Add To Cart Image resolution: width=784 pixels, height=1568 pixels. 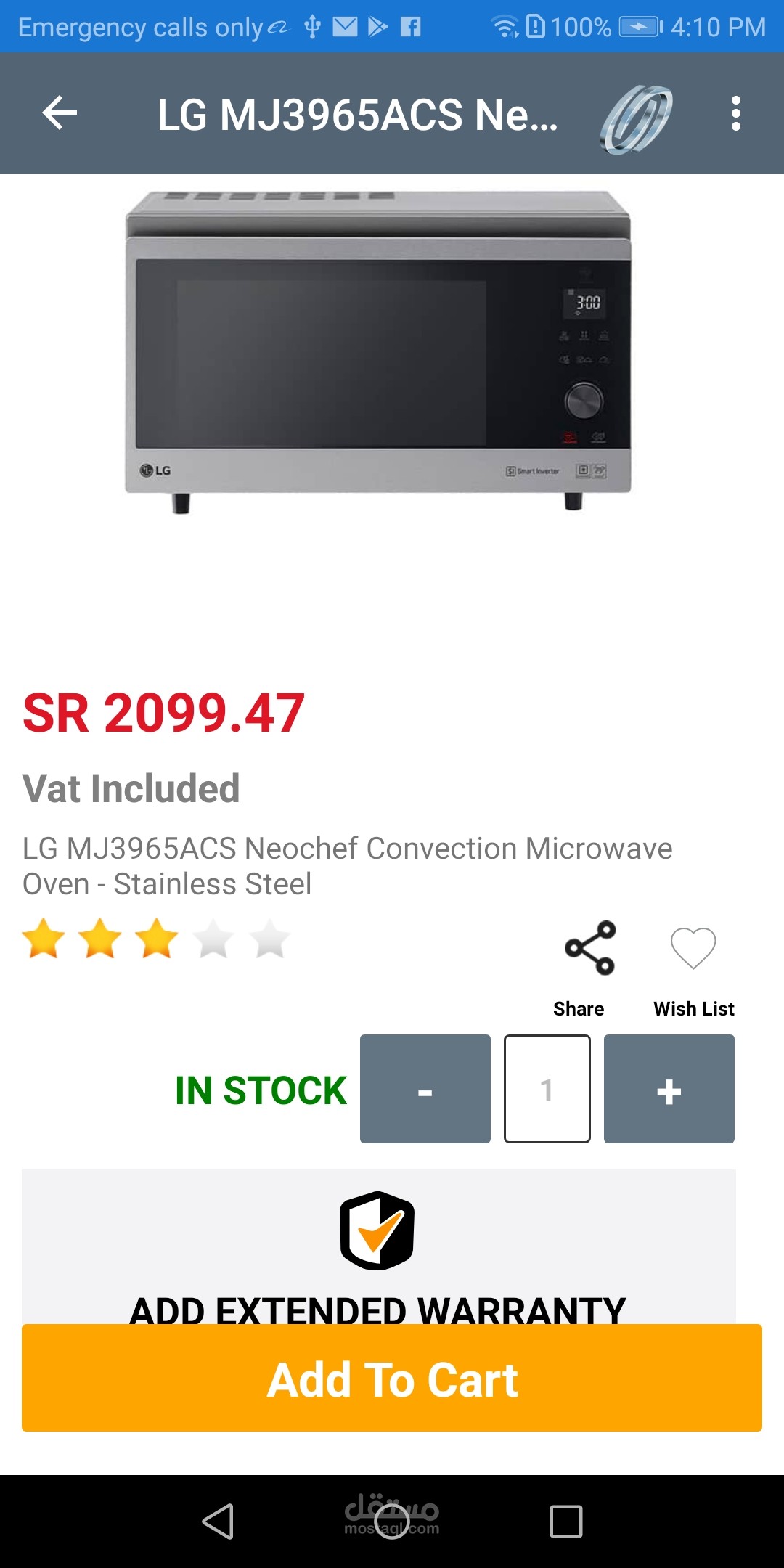tap(392, 1378)
